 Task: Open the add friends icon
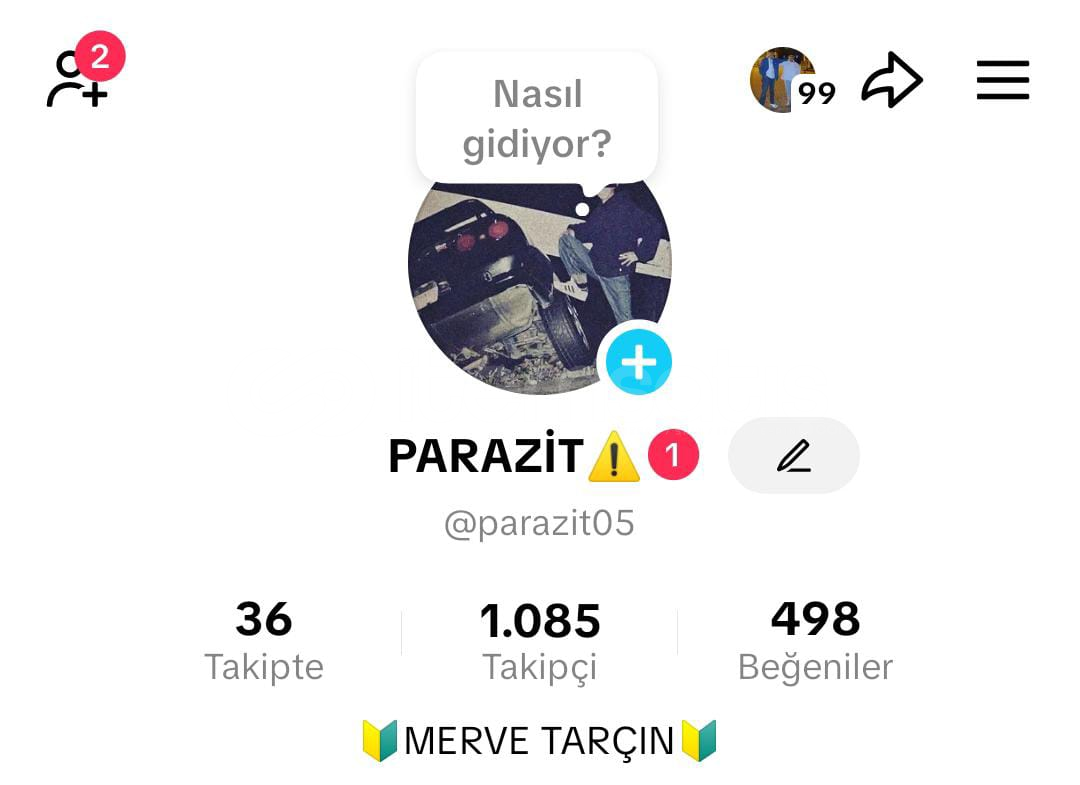pyautogui.click(x=78, y=80)
